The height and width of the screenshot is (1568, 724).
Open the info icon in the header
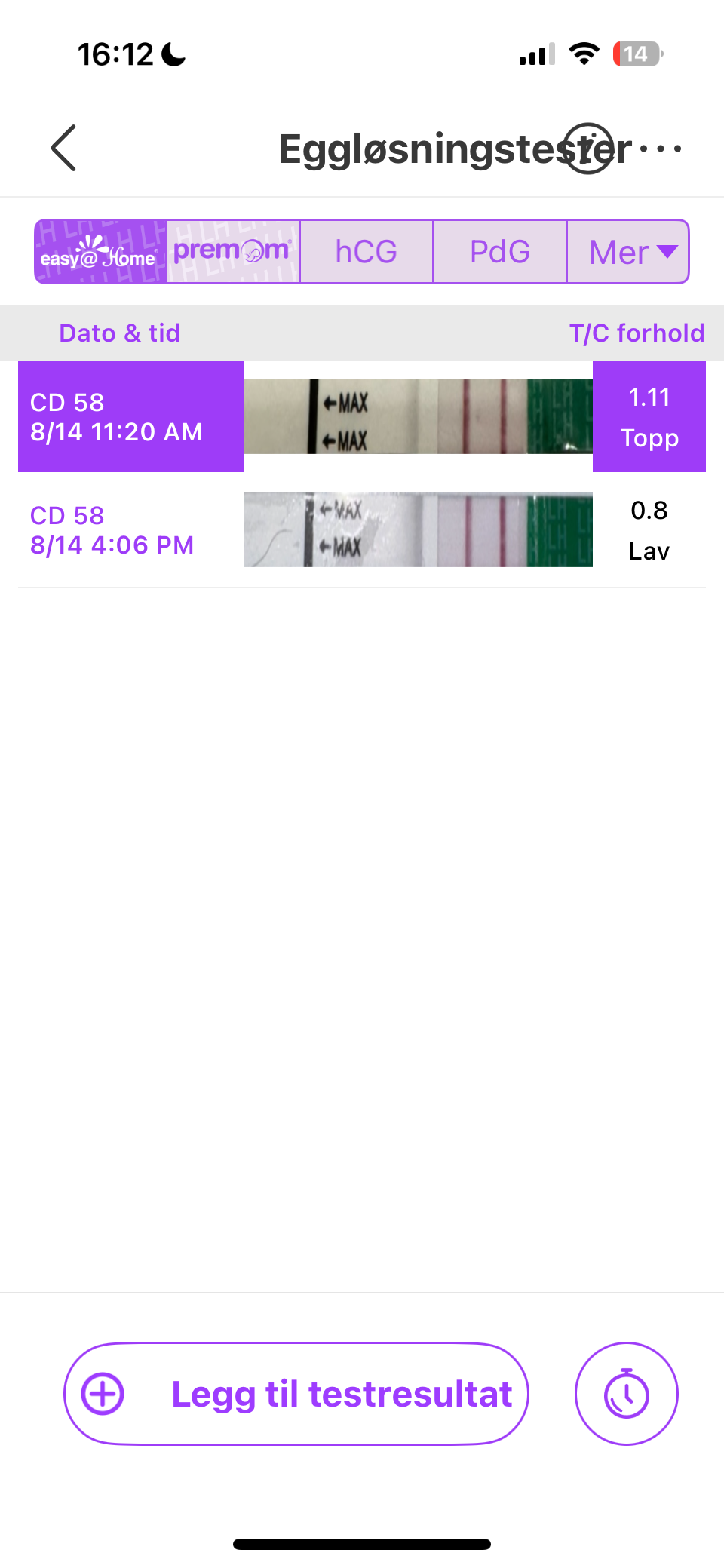pos(588,149)
